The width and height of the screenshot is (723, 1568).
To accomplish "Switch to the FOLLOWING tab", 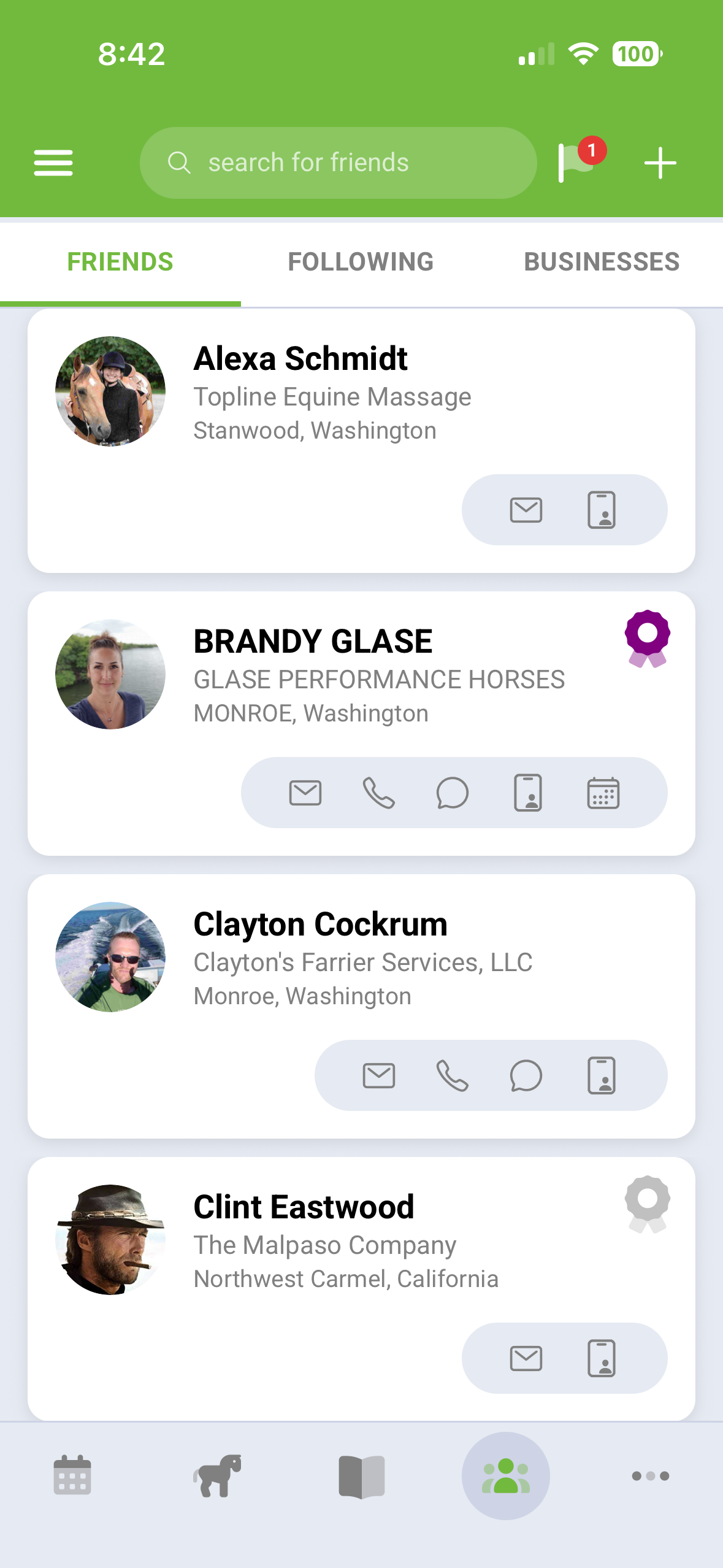I will (x=361, y=261).
